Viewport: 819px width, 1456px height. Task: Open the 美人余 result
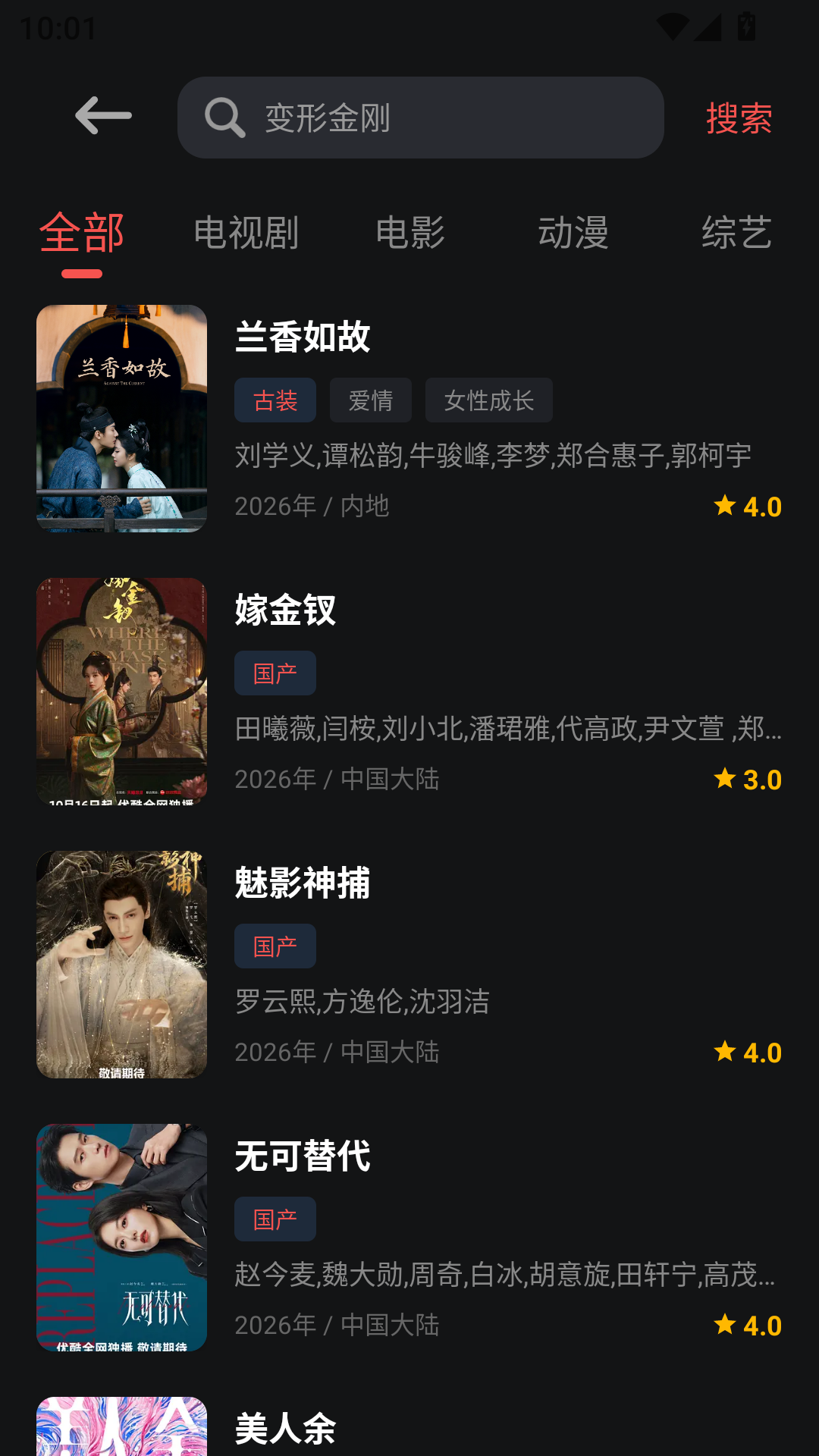409,1426
